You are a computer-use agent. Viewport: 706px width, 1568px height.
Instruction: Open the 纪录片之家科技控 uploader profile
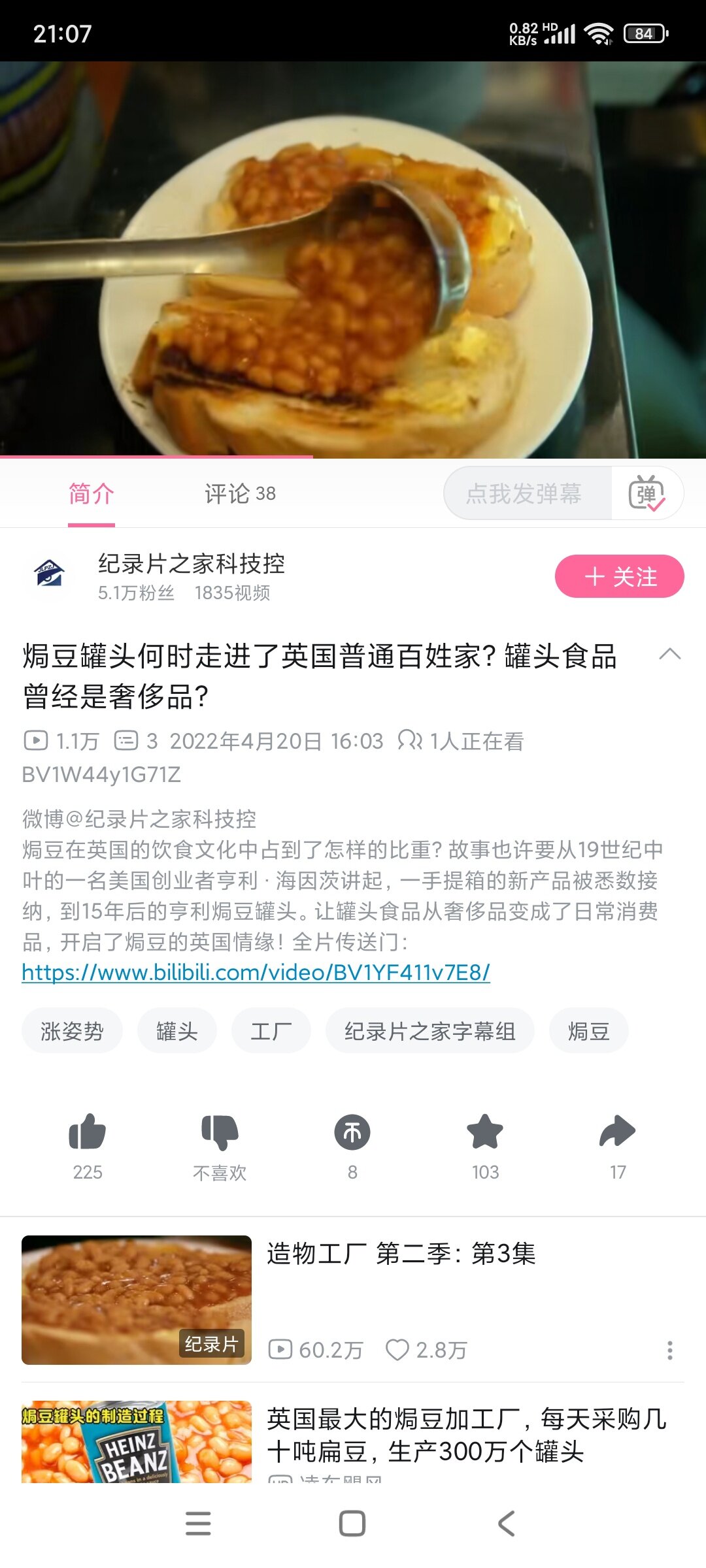[x=191, y=564]
